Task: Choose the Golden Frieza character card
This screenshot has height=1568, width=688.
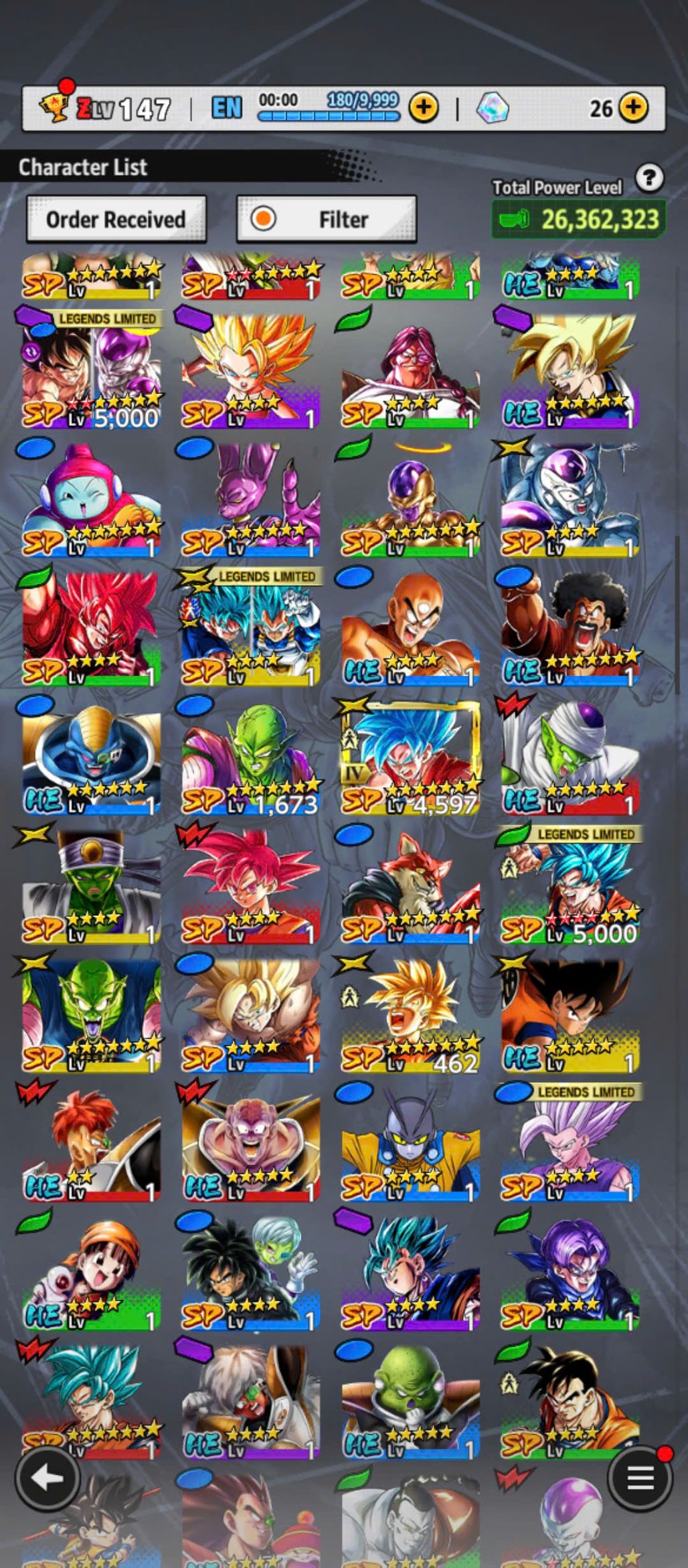Action: point(410,500)
